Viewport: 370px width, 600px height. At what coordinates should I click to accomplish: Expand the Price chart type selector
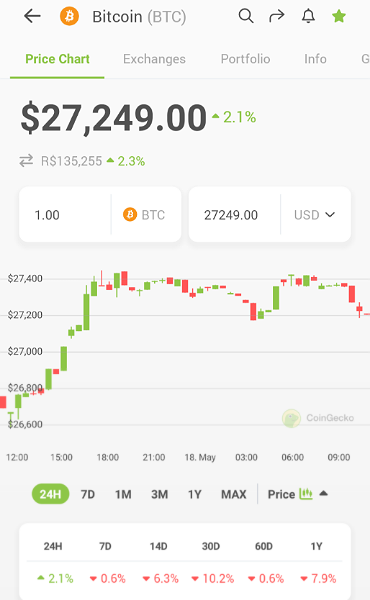(298, 494)
